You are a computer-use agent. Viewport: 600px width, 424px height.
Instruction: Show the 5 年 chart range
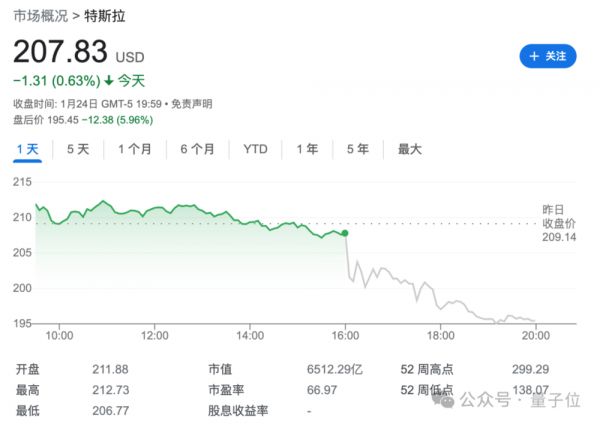tap(357, 149)
